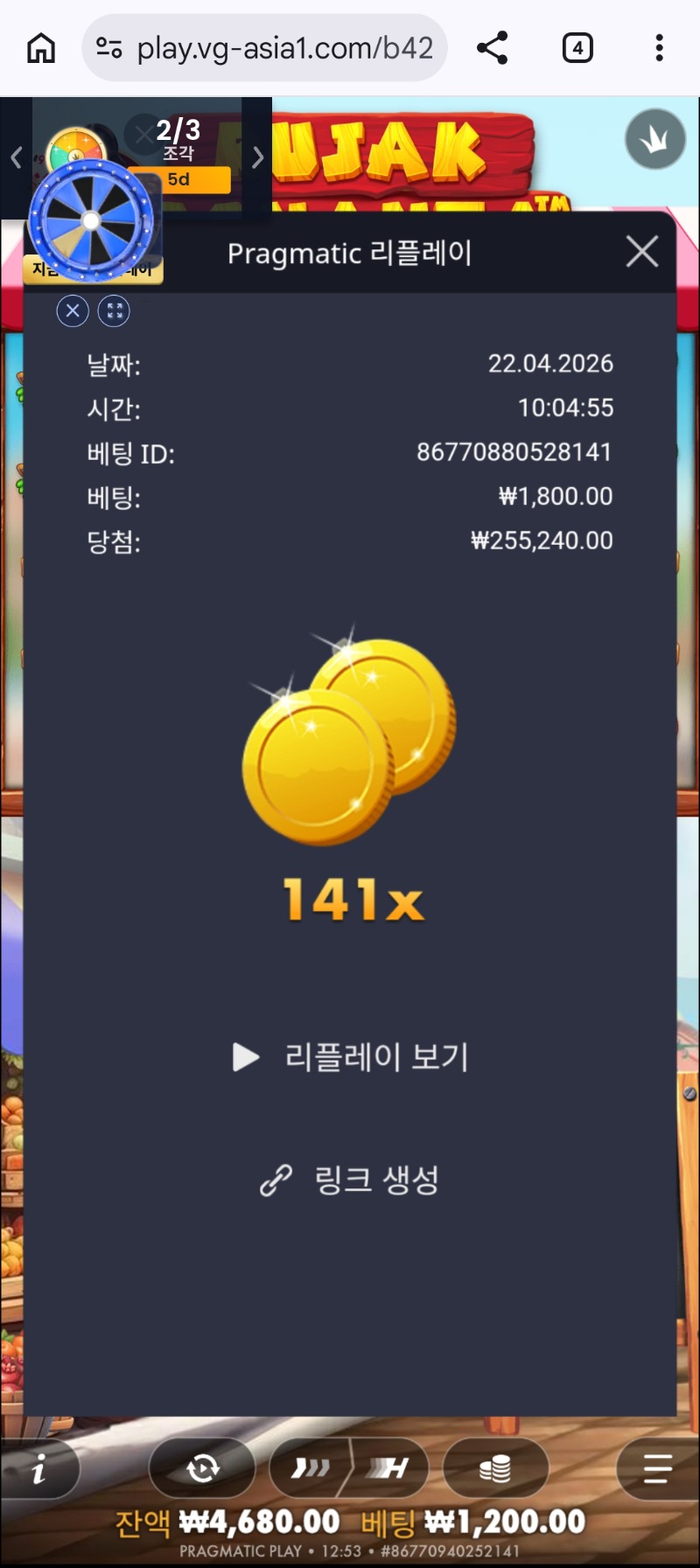Open the browser tab switcher
The image size is (700, 1568).
coord(577,48)
